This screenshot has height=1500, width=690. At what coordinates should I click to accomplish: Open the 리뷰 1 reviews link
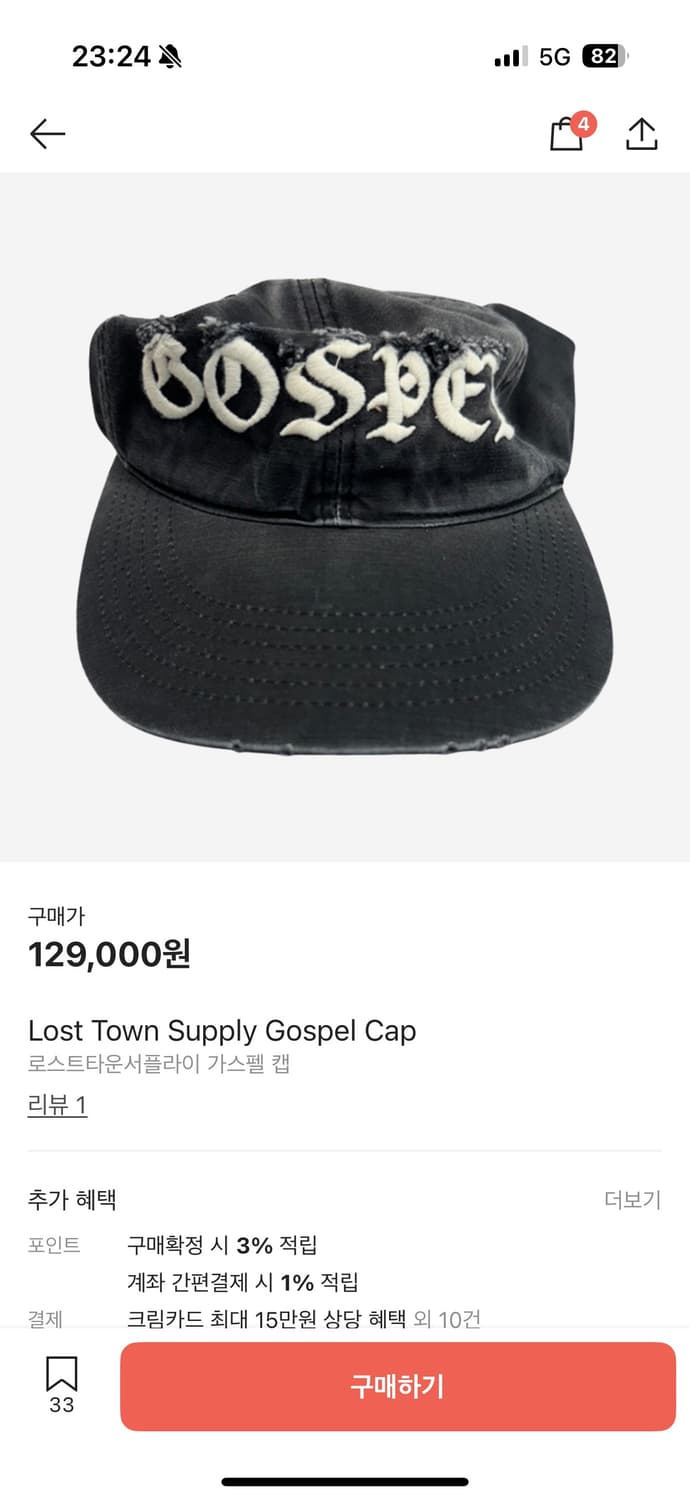point(57,1105)
